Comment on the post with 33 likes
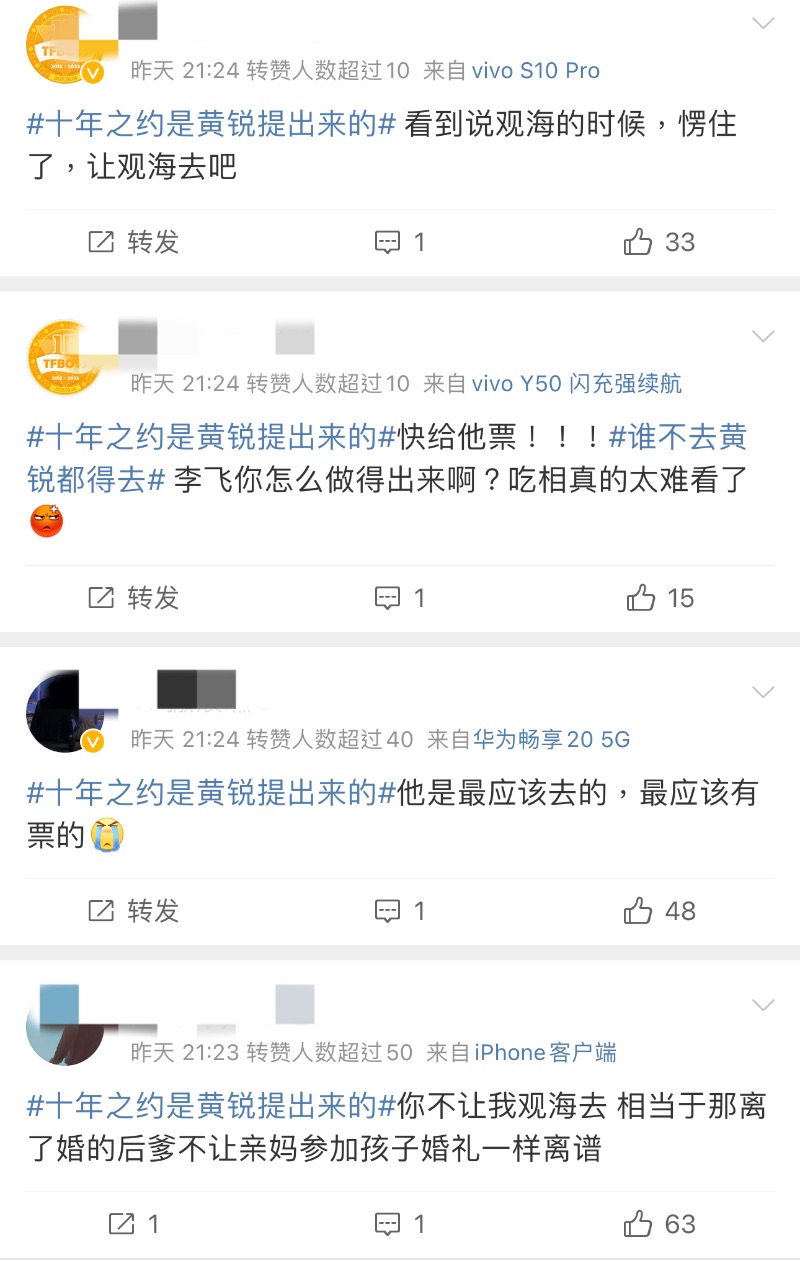This screenshot has height=1261, width=800. [400, 242]
